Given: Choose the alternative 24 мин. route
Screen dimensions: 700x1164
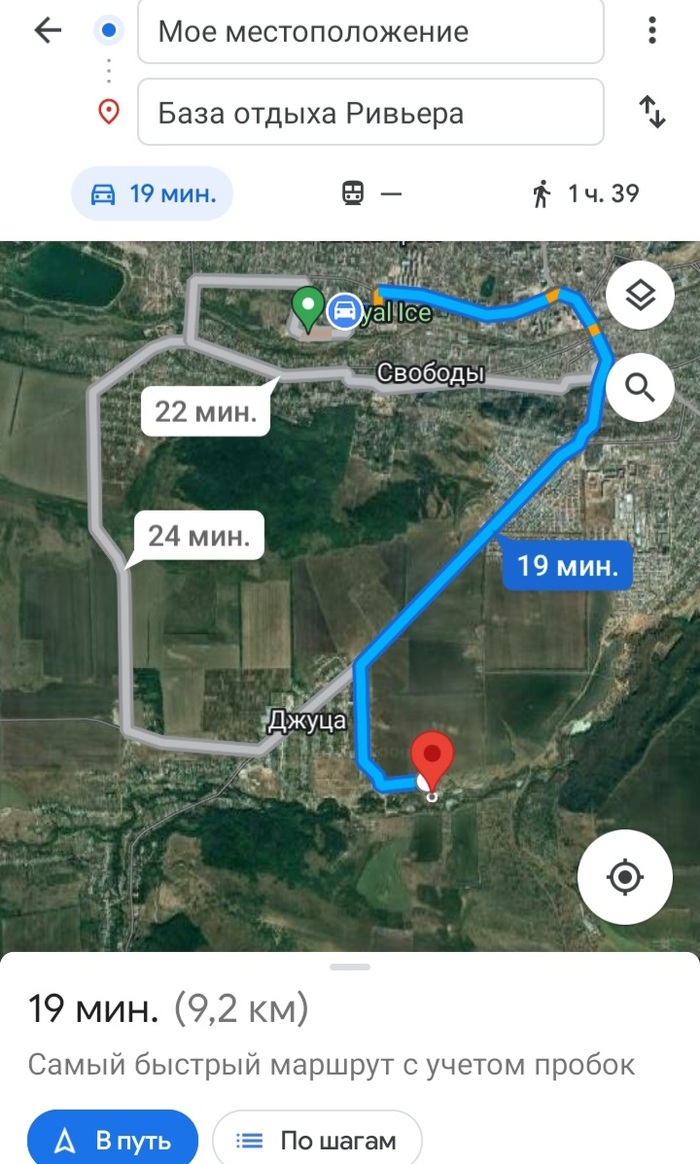Looking at the screenshot, I should [x=200, y=536].
